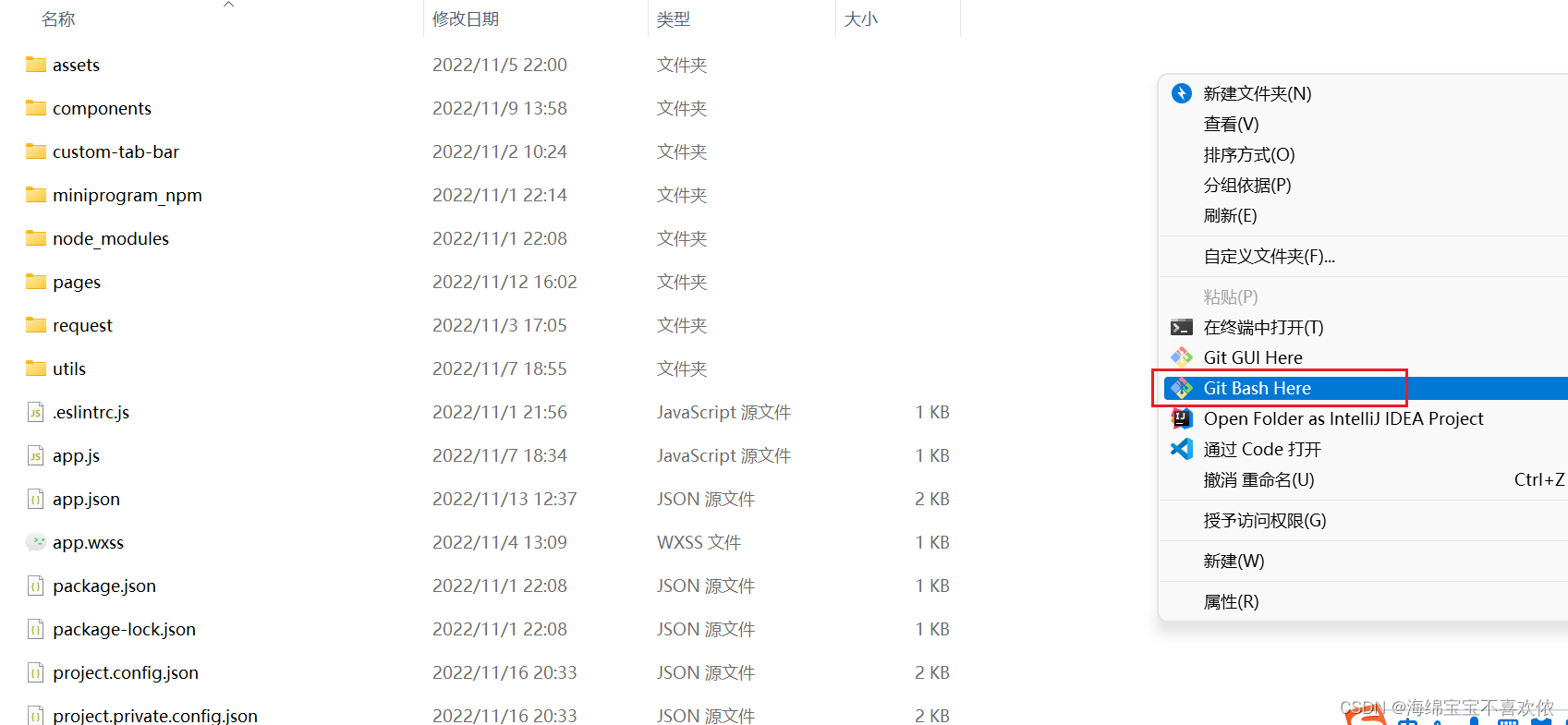
Task: Open 属性(R) properties entry
Action: tap(1231, 601)
